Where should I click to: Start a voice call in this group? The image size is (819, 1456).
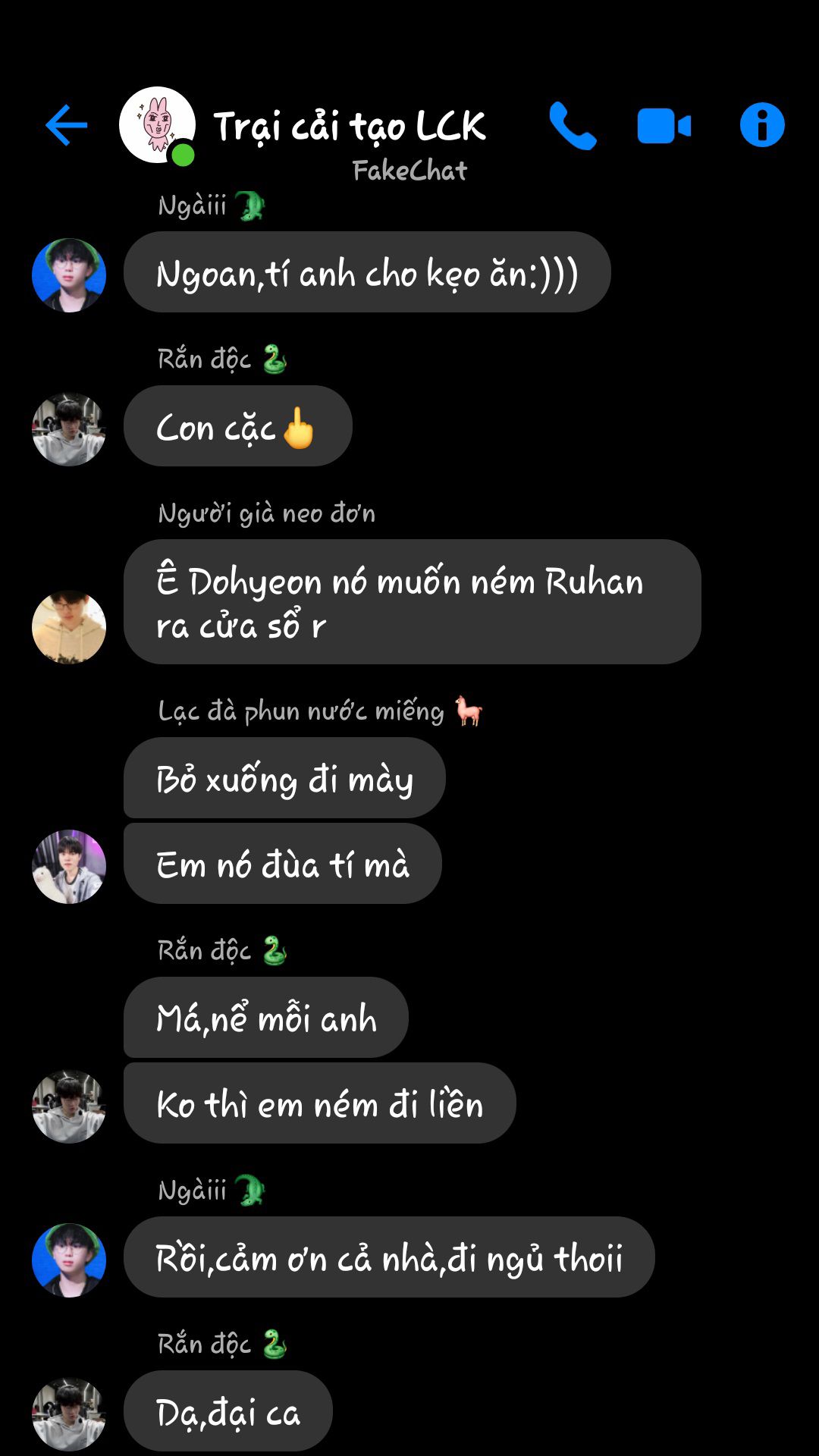[x=573, y=125]
